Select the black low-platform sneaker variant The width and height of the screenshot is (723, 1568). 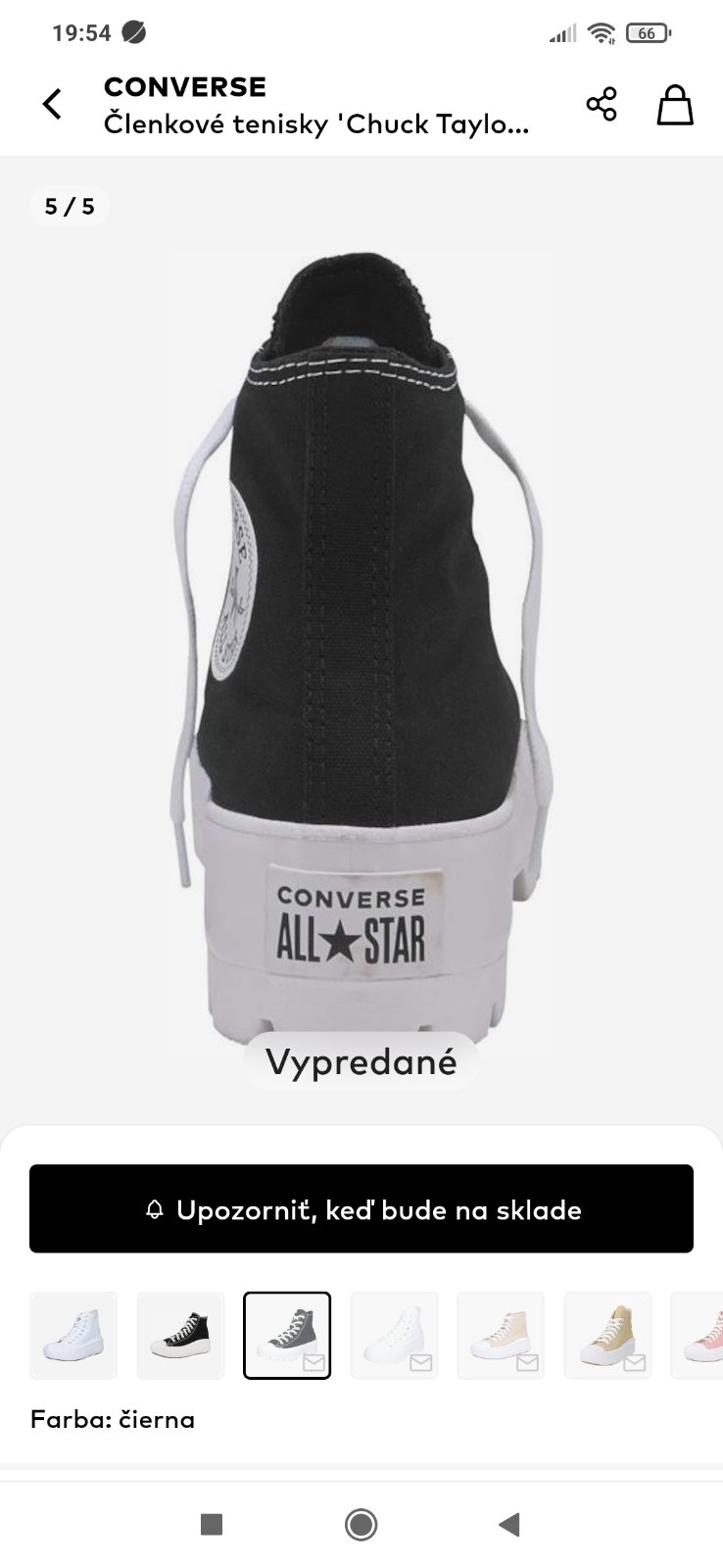point(180,1335)
